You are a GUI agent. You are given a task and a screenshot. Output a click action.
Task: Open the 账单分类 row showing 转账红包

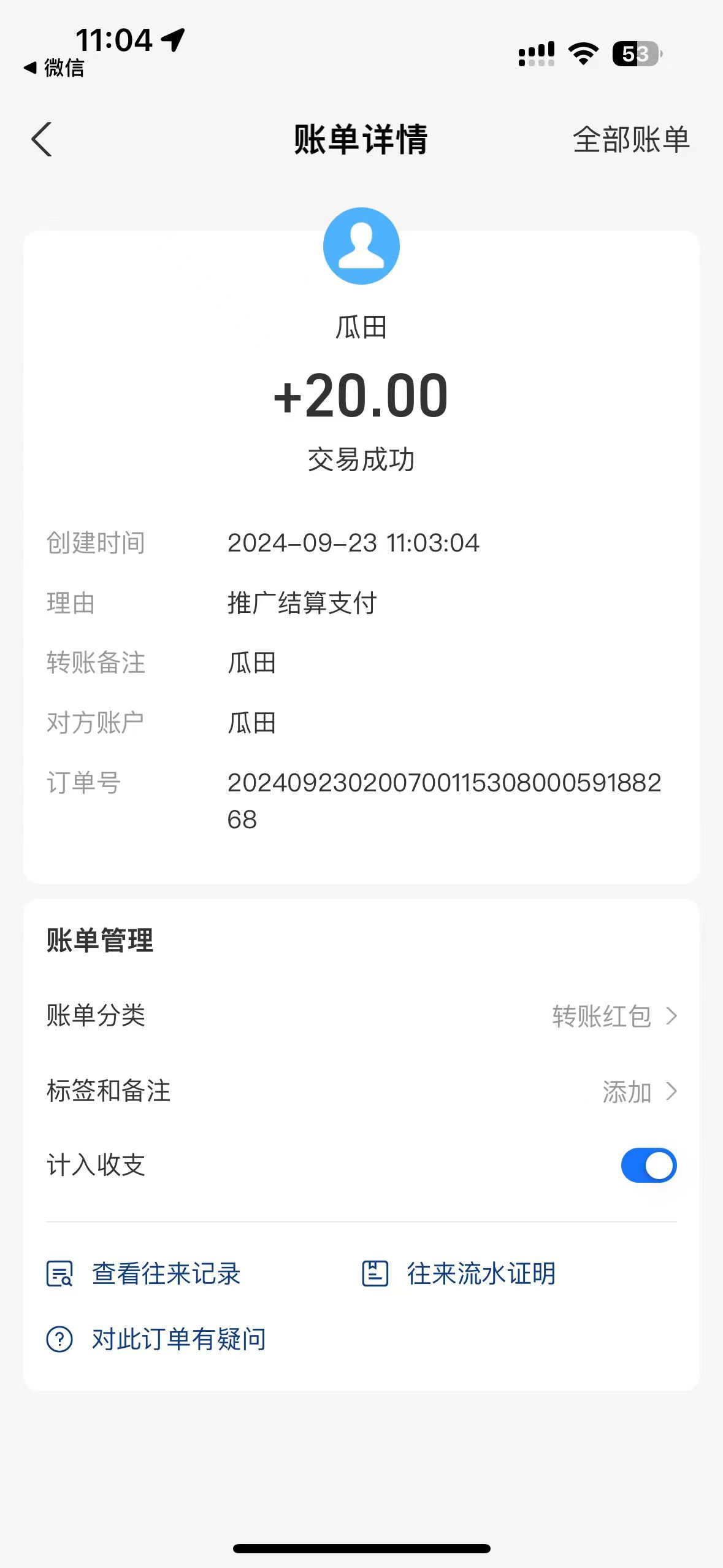click(361, 1016)
